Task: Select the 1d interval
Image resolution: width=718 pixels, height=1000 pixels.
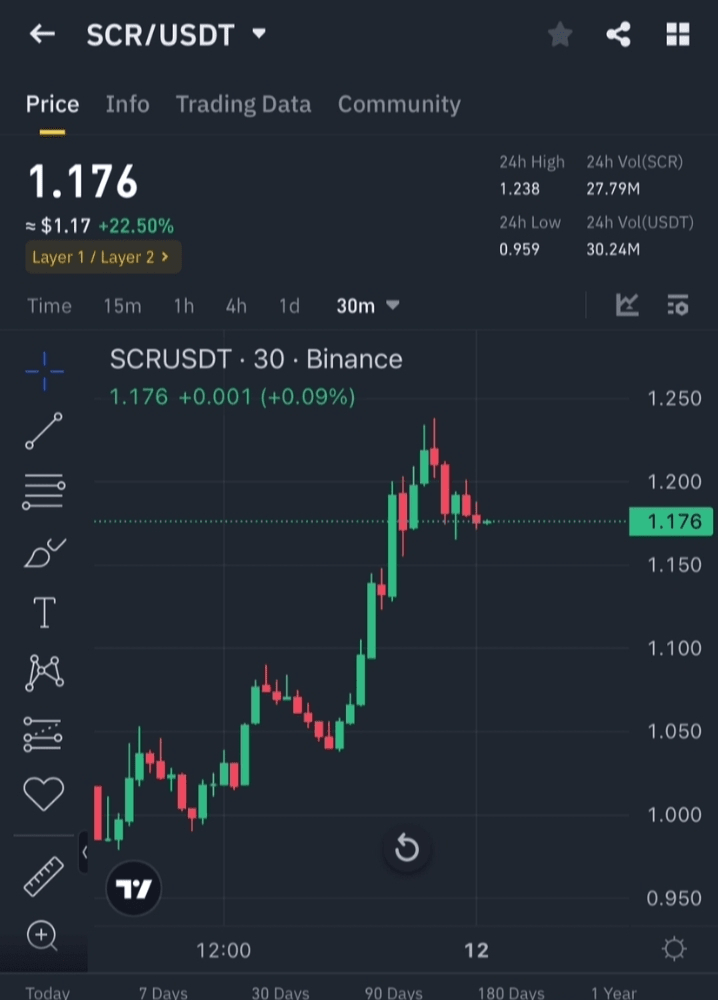Action: 289,306
